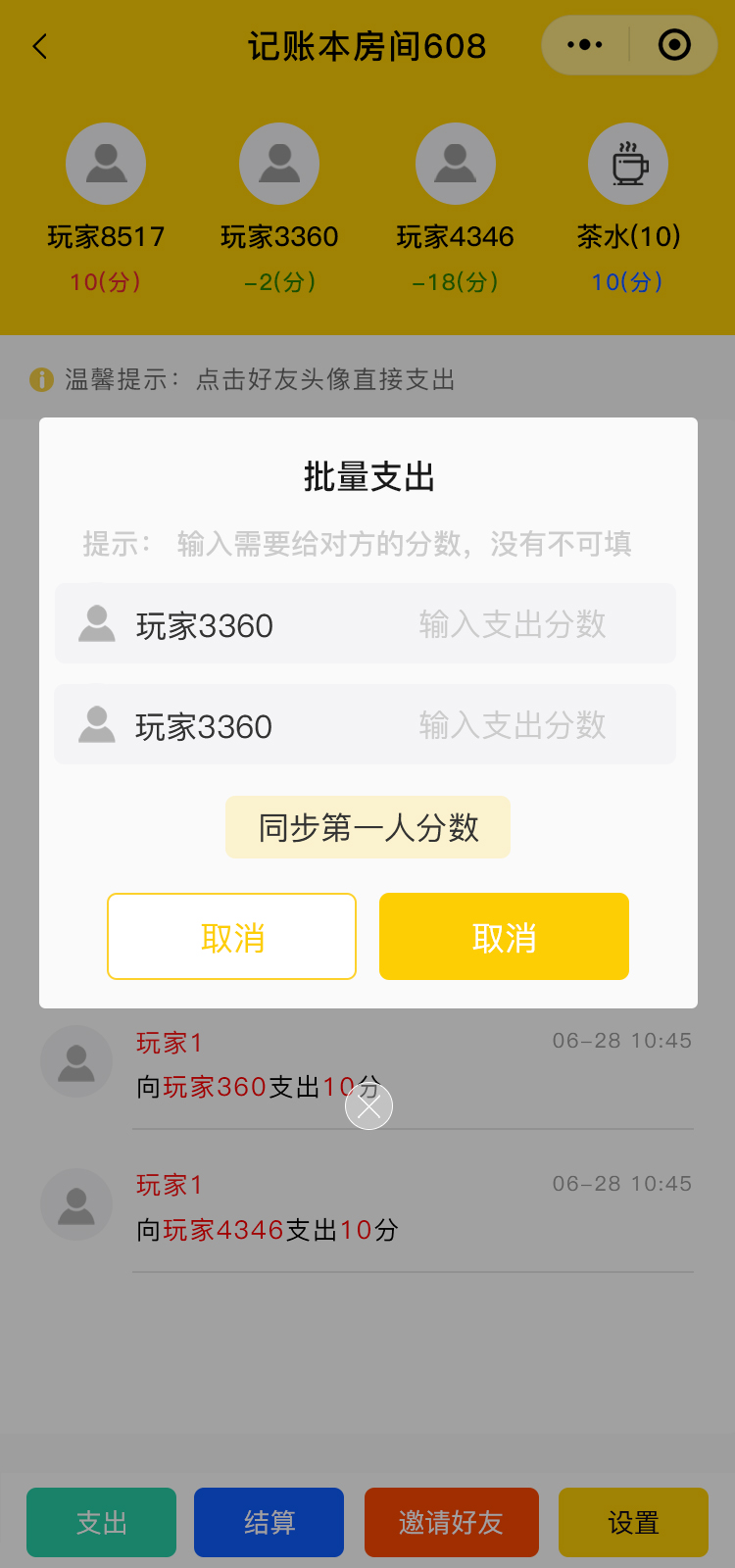Tap the 同步第一人分数 button
Image resolution: width=735 pixels, height=1568 pixels.
(367, 827)
